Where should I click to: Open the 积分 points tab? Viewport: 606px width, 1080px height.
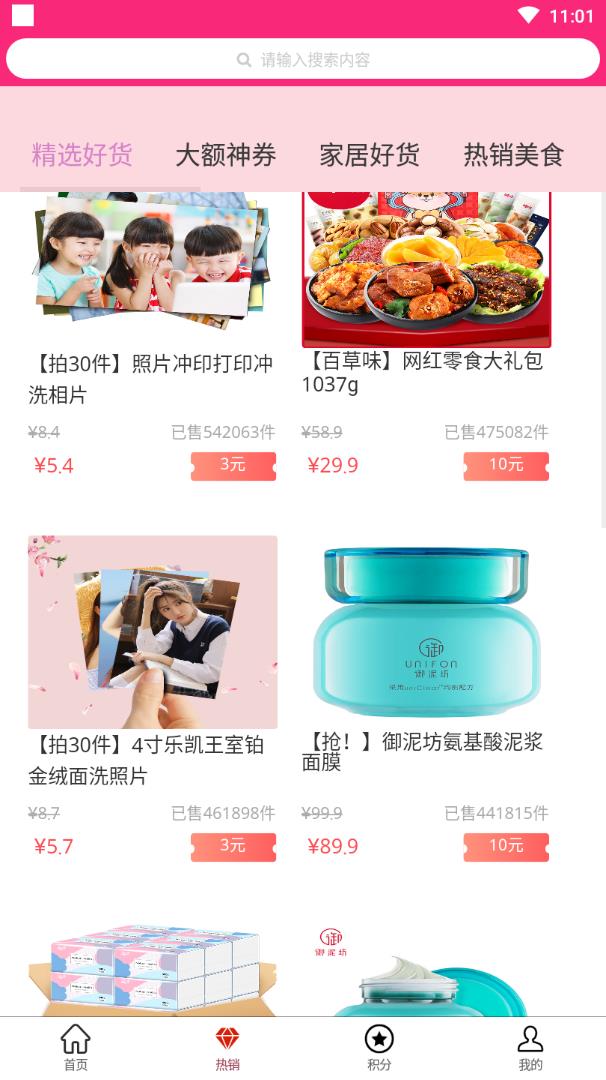pos(379,1048)
